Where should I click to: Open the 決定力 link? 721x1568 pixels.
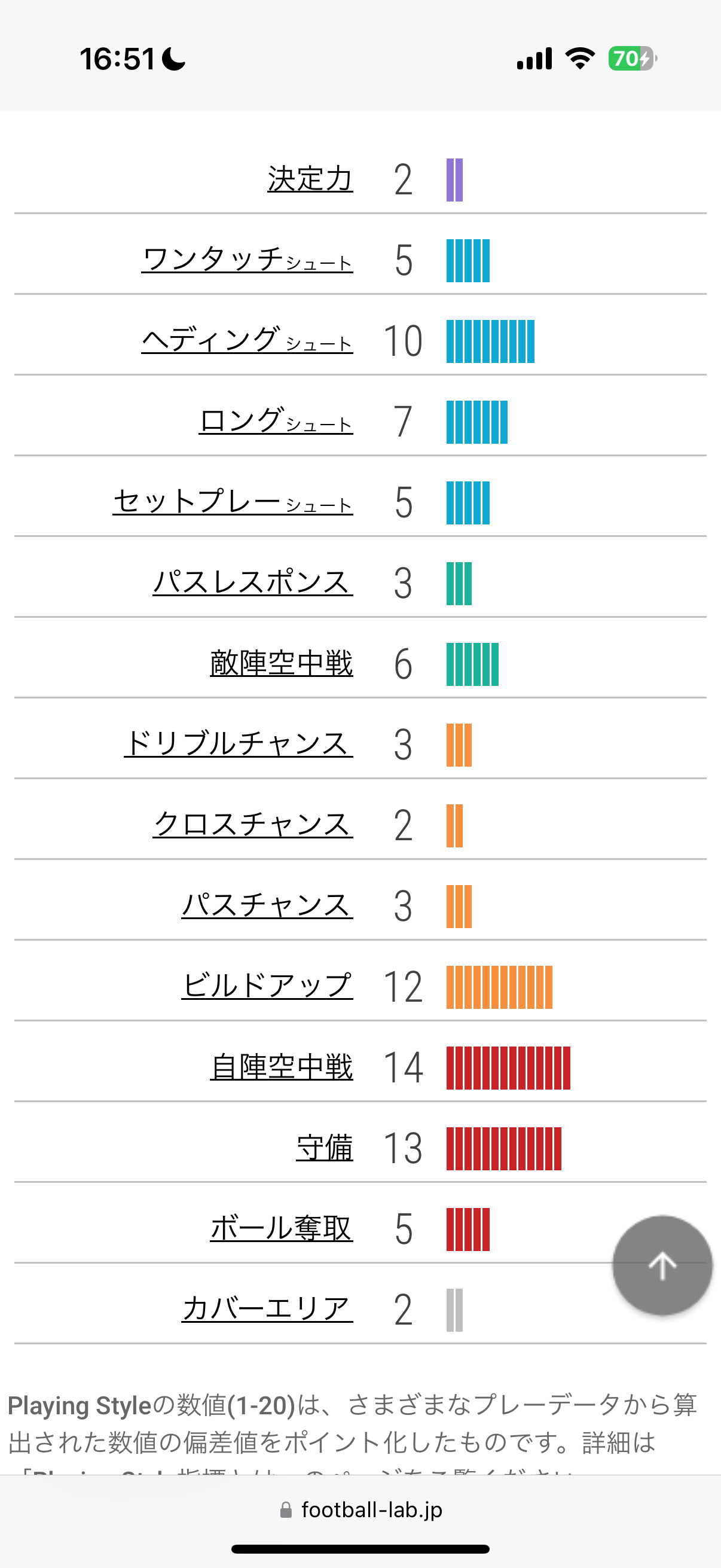coord(310,179)
